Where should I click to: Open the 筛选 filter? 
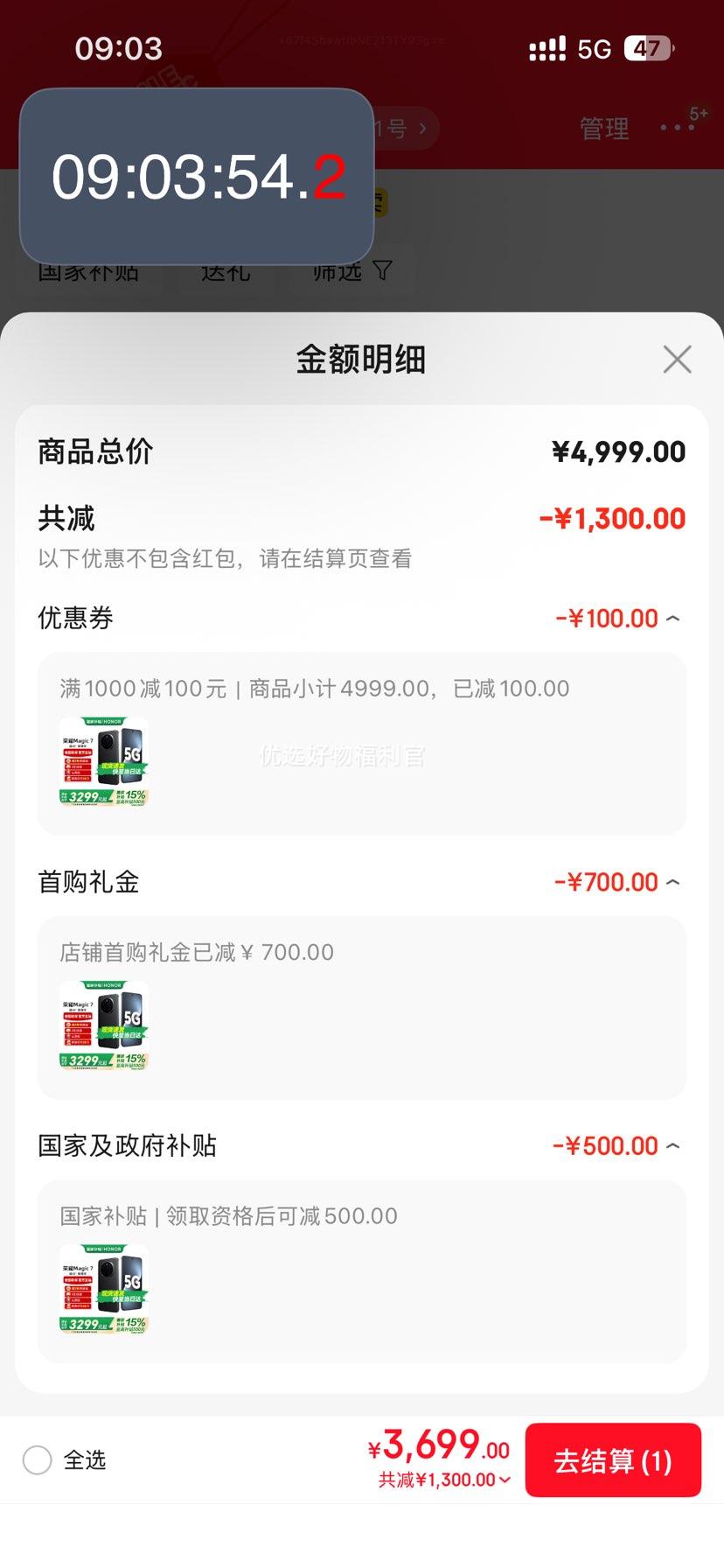click(352, 271)
